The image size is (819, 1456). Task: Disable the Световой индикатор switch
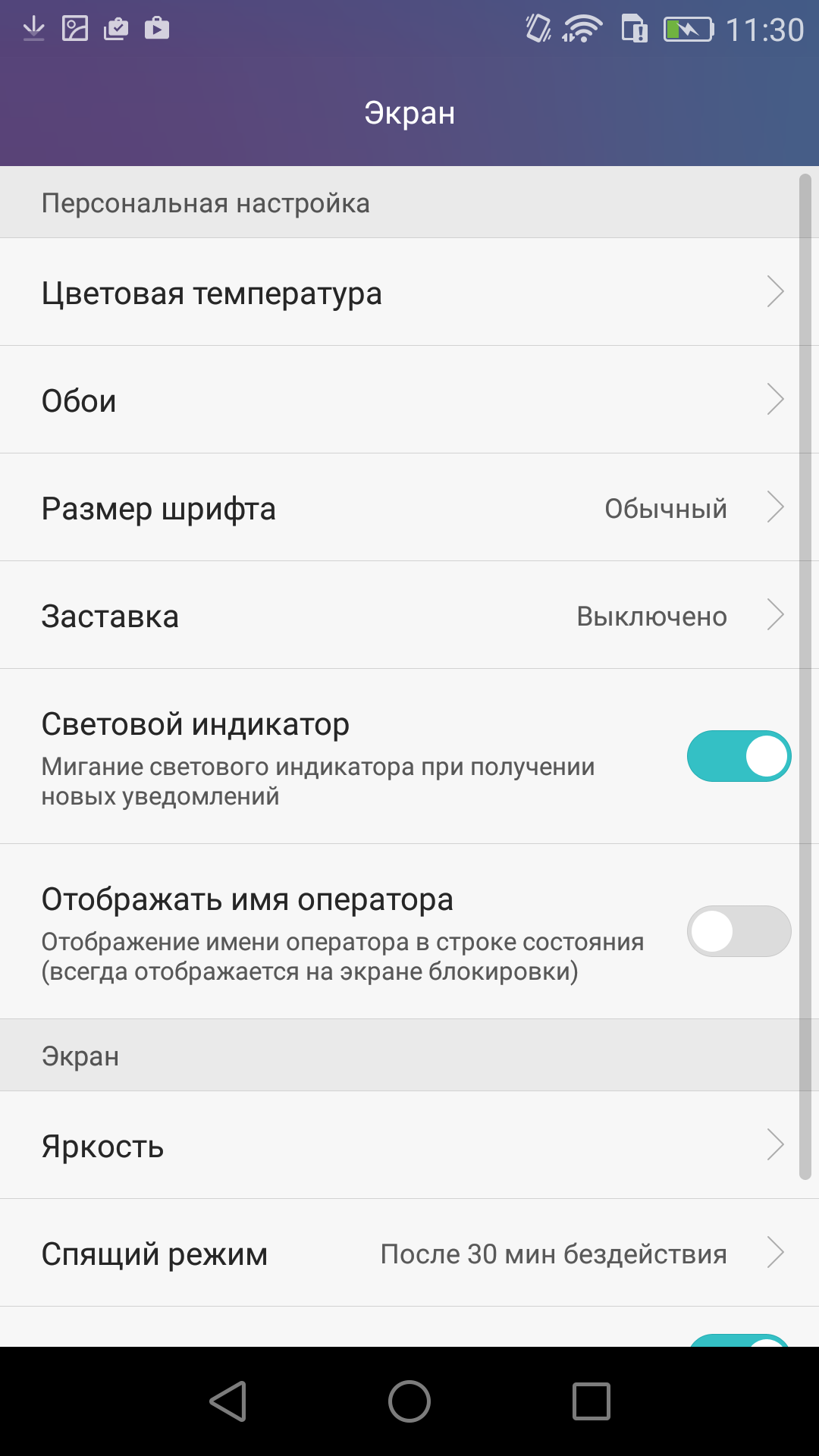tap(739, 756)
